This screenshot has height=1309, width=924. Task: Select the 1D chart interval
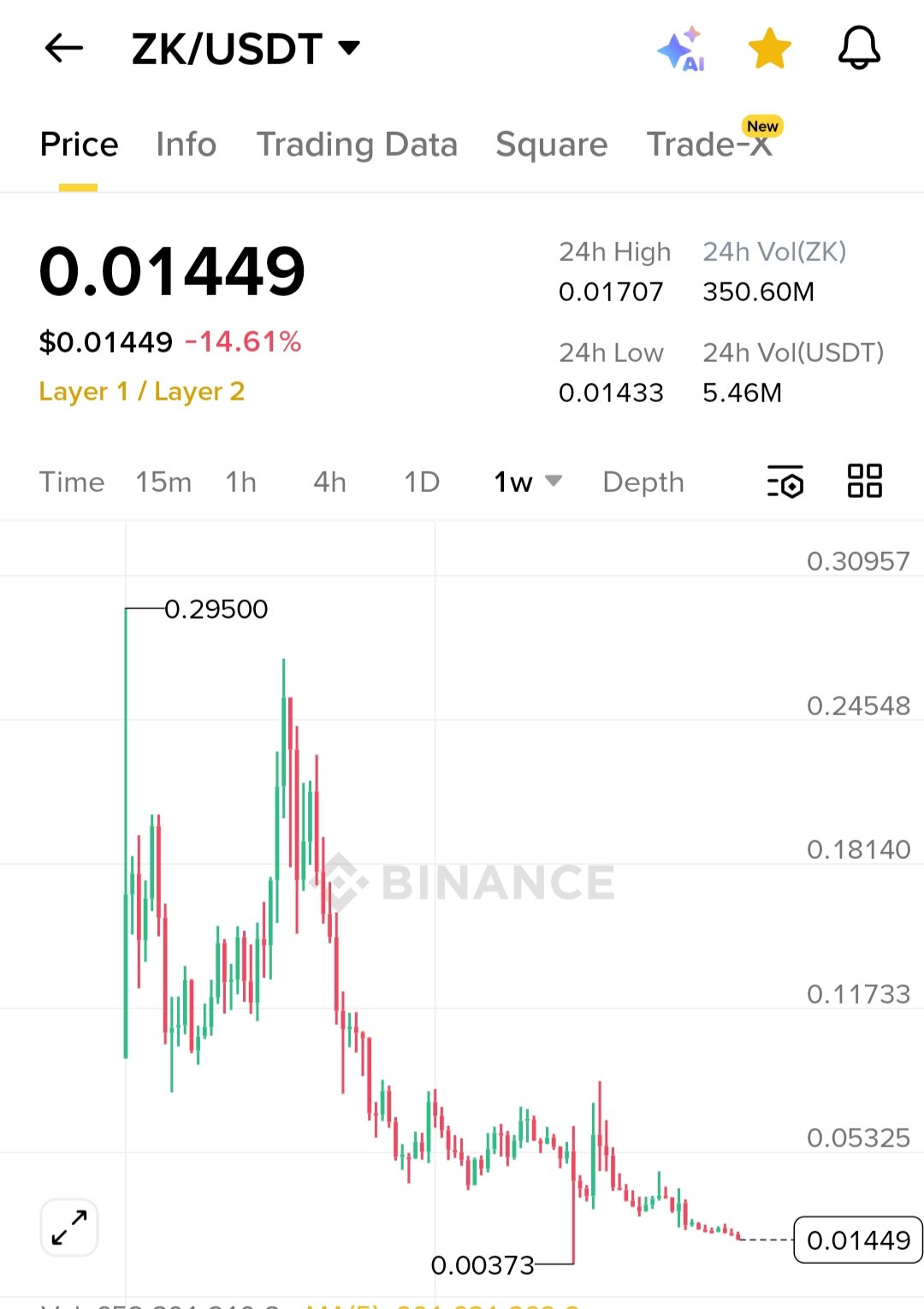point(422,483)
